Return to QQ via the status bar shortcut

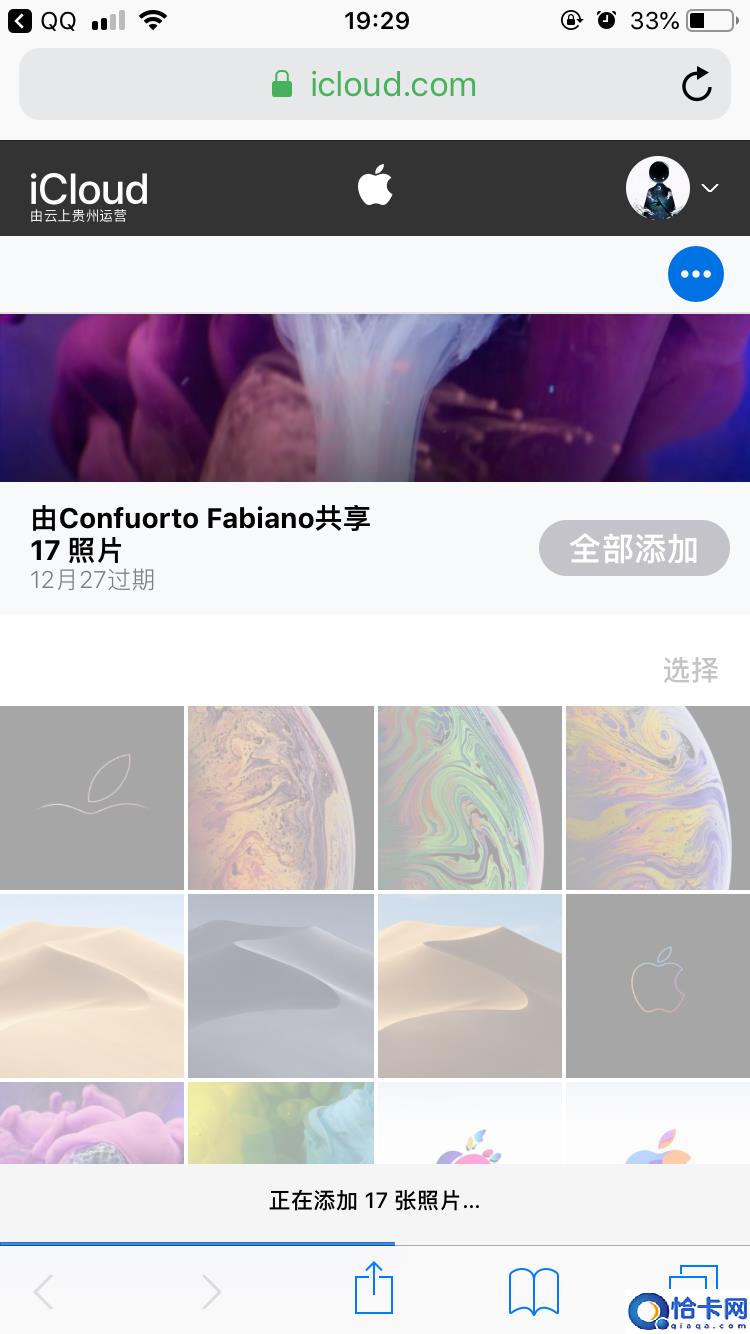[35, 18]
